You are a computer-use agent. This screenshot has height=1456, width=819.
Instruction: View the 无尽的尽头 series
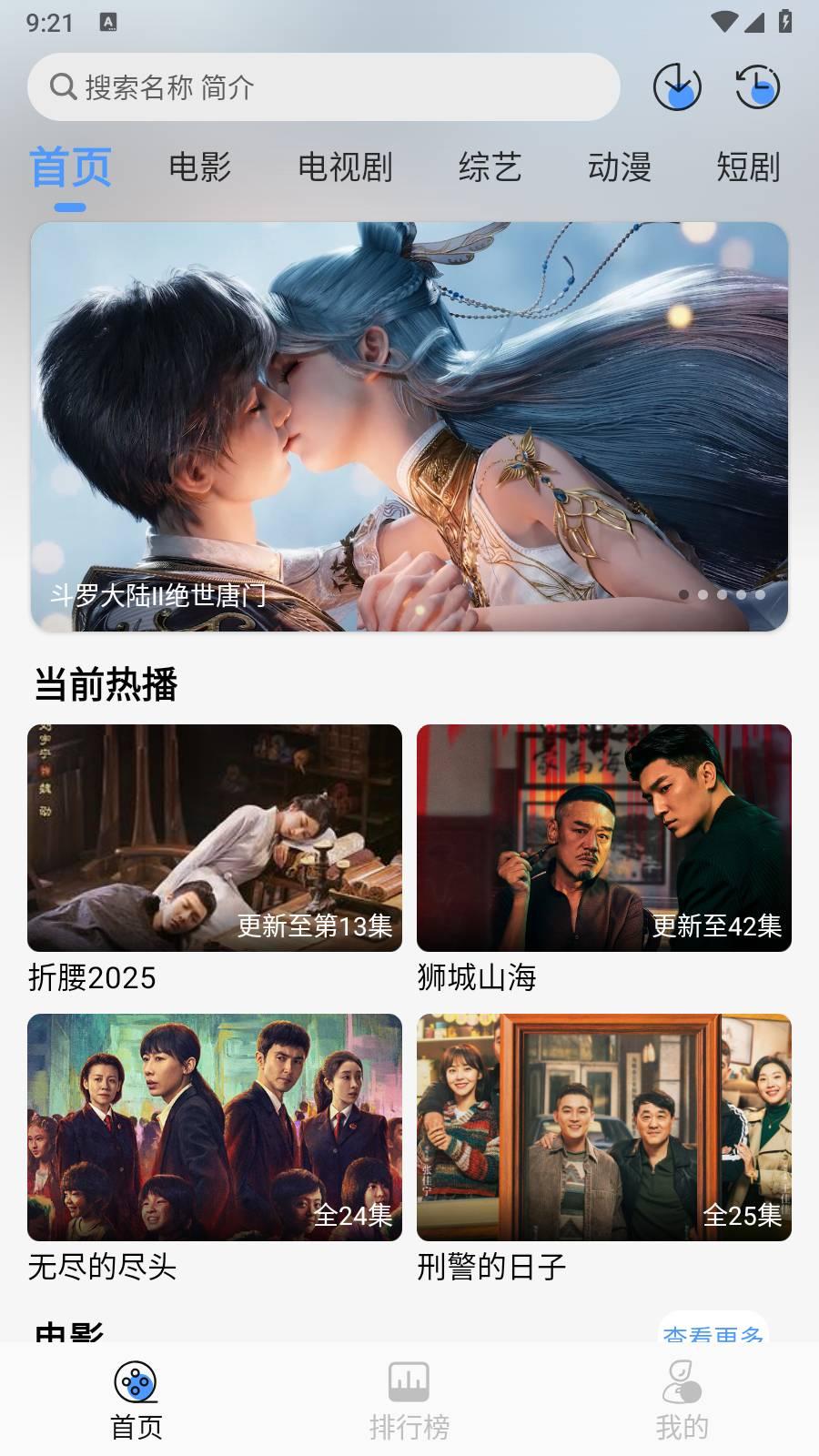click(215, 1127)
